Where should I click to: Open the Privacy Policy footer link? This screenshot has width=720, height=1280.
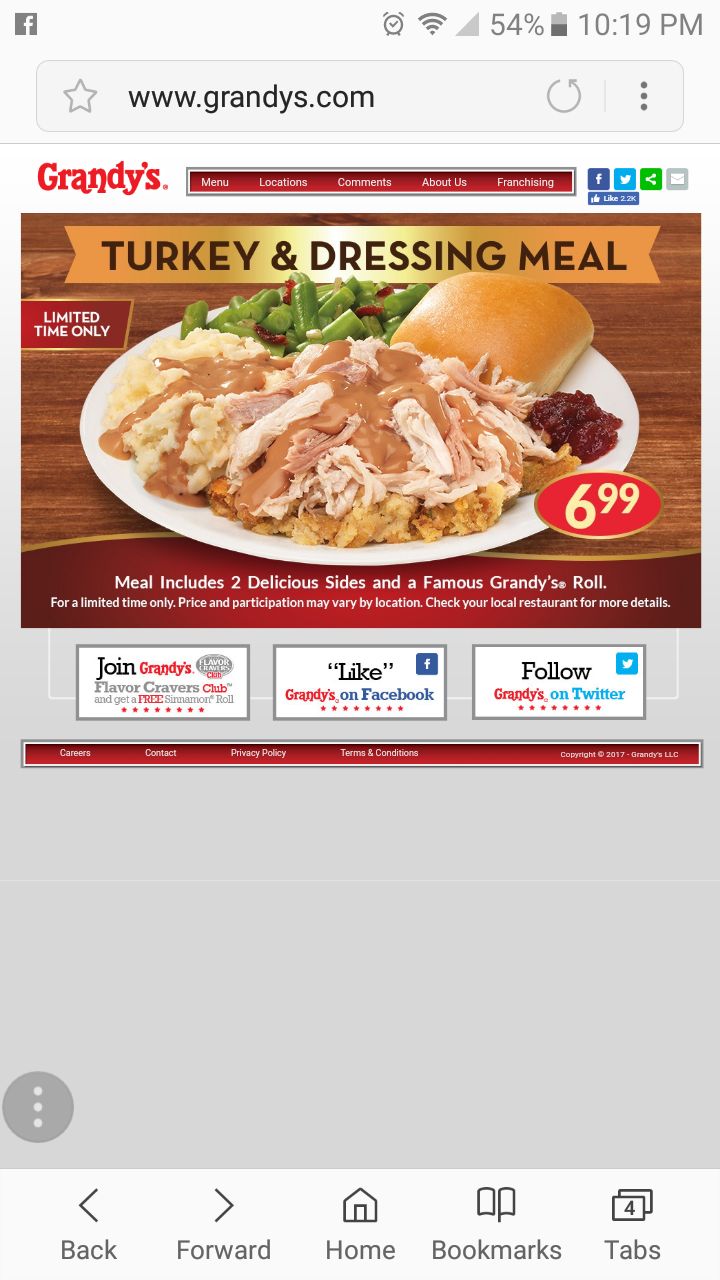(x=258, y=753)
